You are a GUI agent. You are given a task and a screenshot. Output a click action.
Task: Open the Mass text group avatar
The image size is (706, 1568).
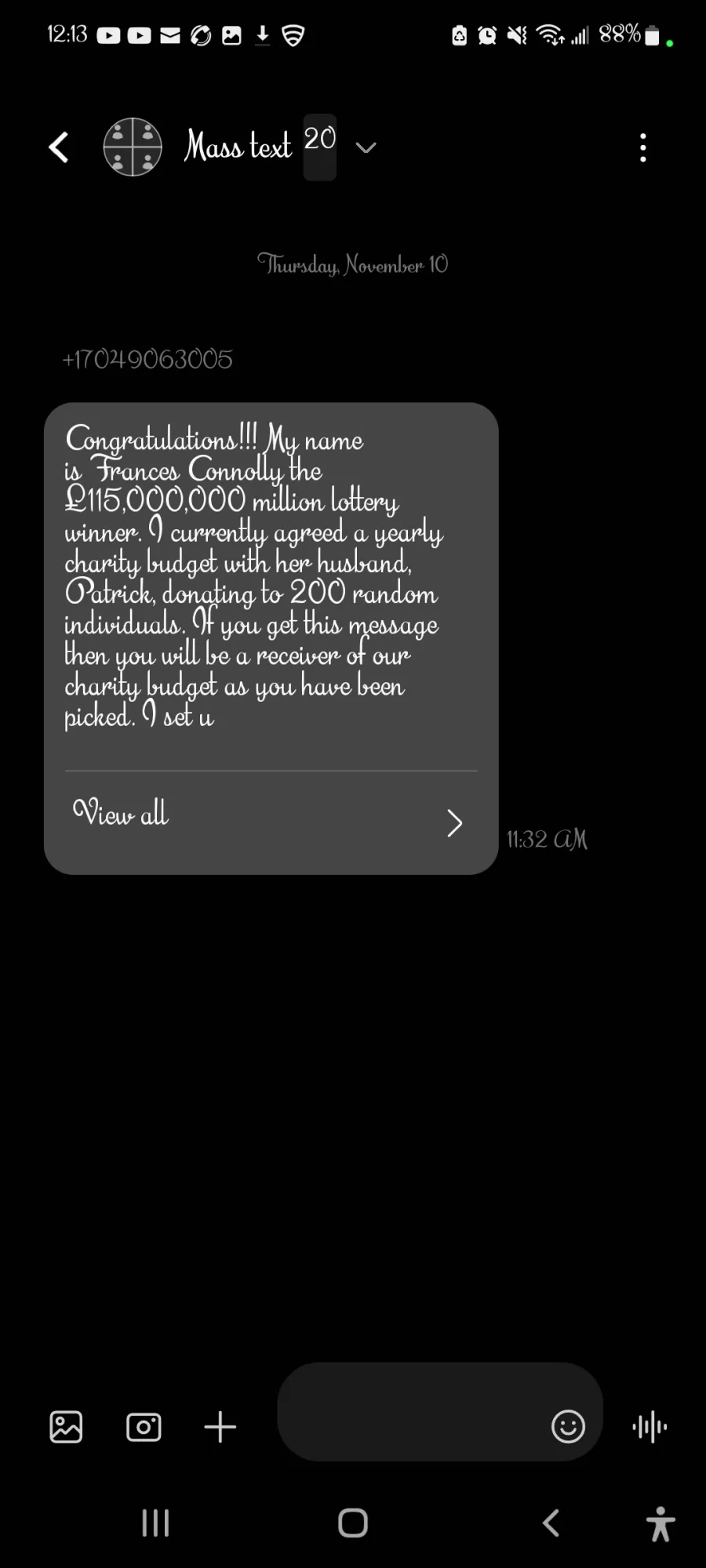click(133, 147)
